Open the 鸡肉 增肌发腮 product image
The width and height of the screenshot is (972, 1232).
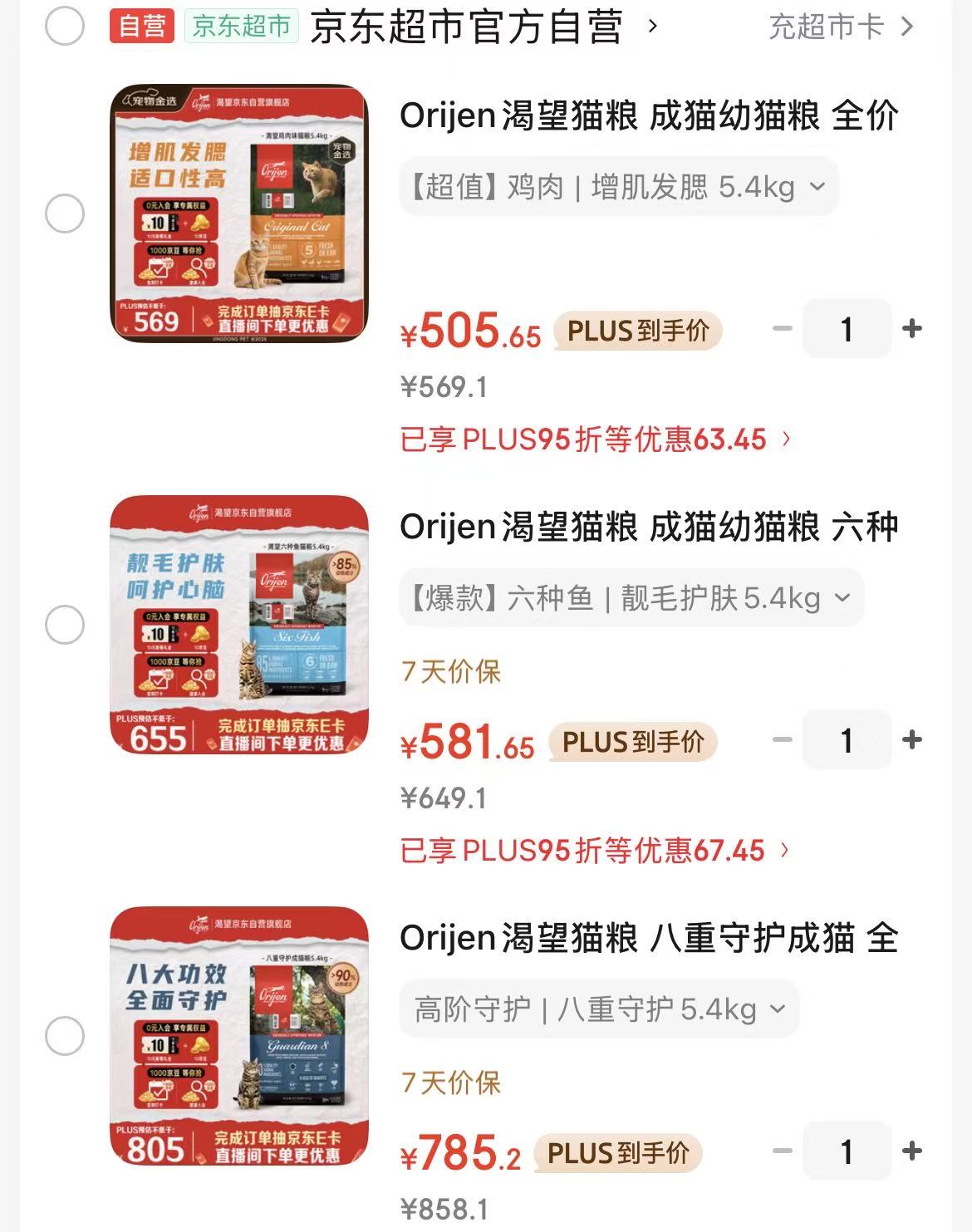pos(239,213)
